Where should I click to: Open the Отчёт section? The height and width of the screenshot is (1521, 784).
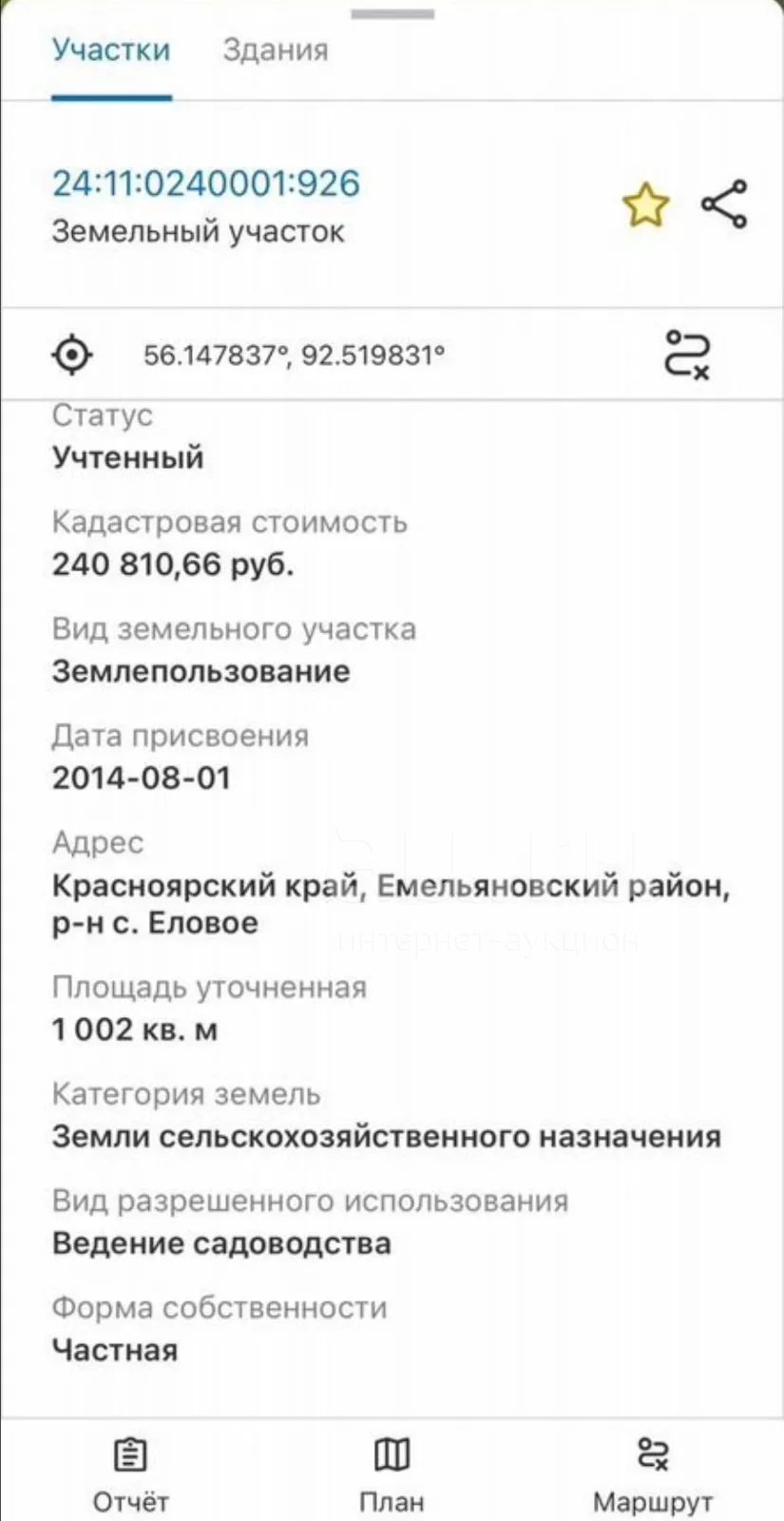(130, 1474)
